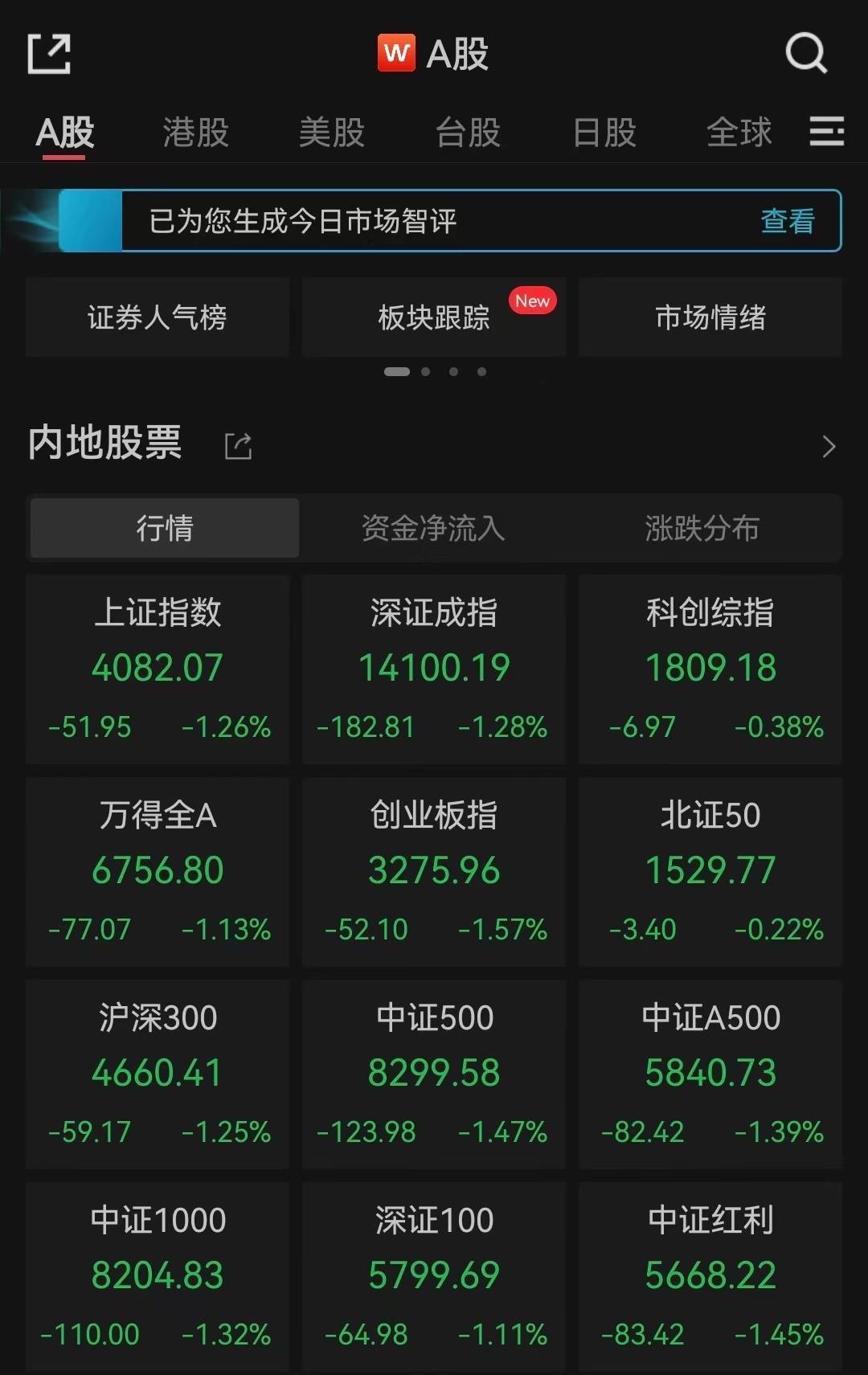This screenshot has width=868, height=1375.
Task: Expand 内地股票 with the right chevron
Action: tap(829, 446)
